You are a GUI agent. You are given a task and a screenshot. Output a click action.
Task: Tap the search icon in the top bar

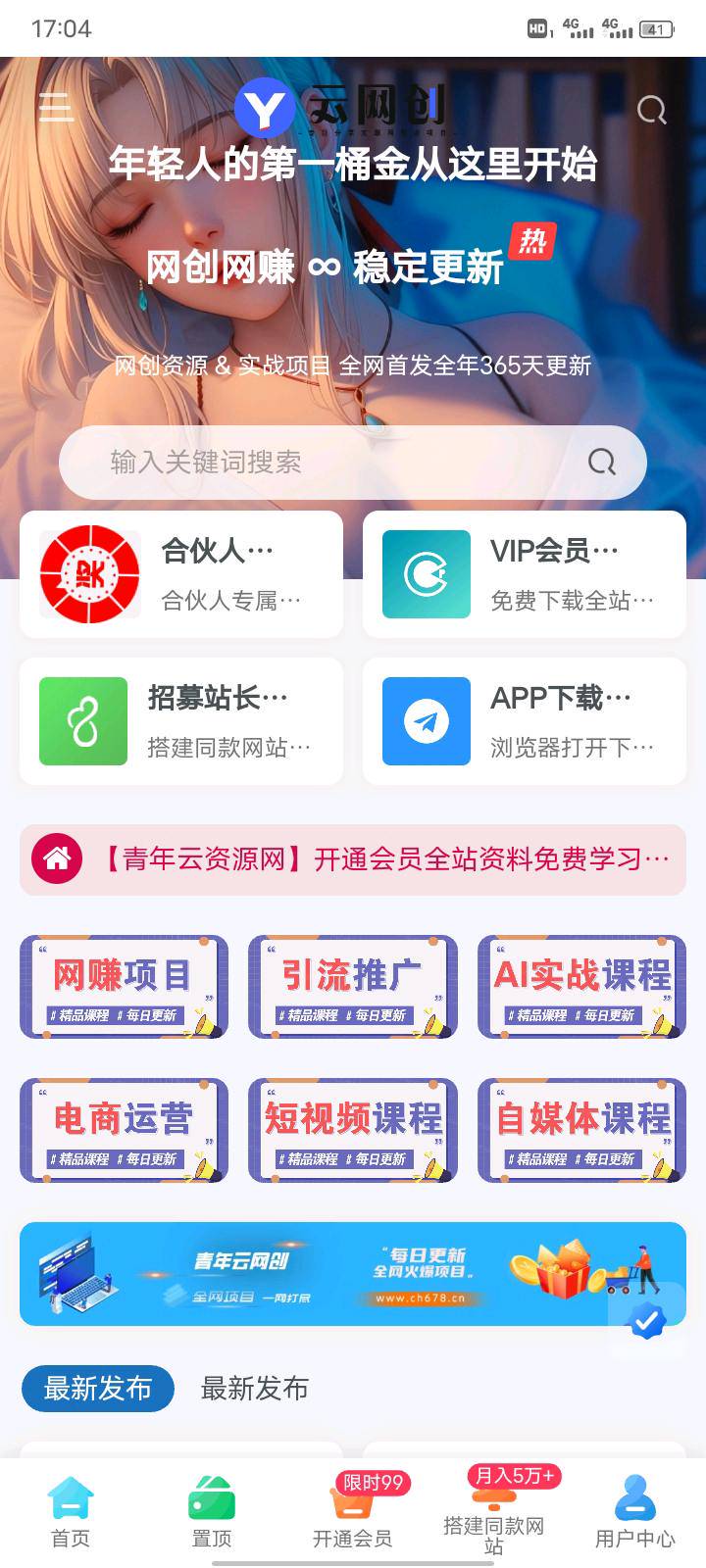651,110
